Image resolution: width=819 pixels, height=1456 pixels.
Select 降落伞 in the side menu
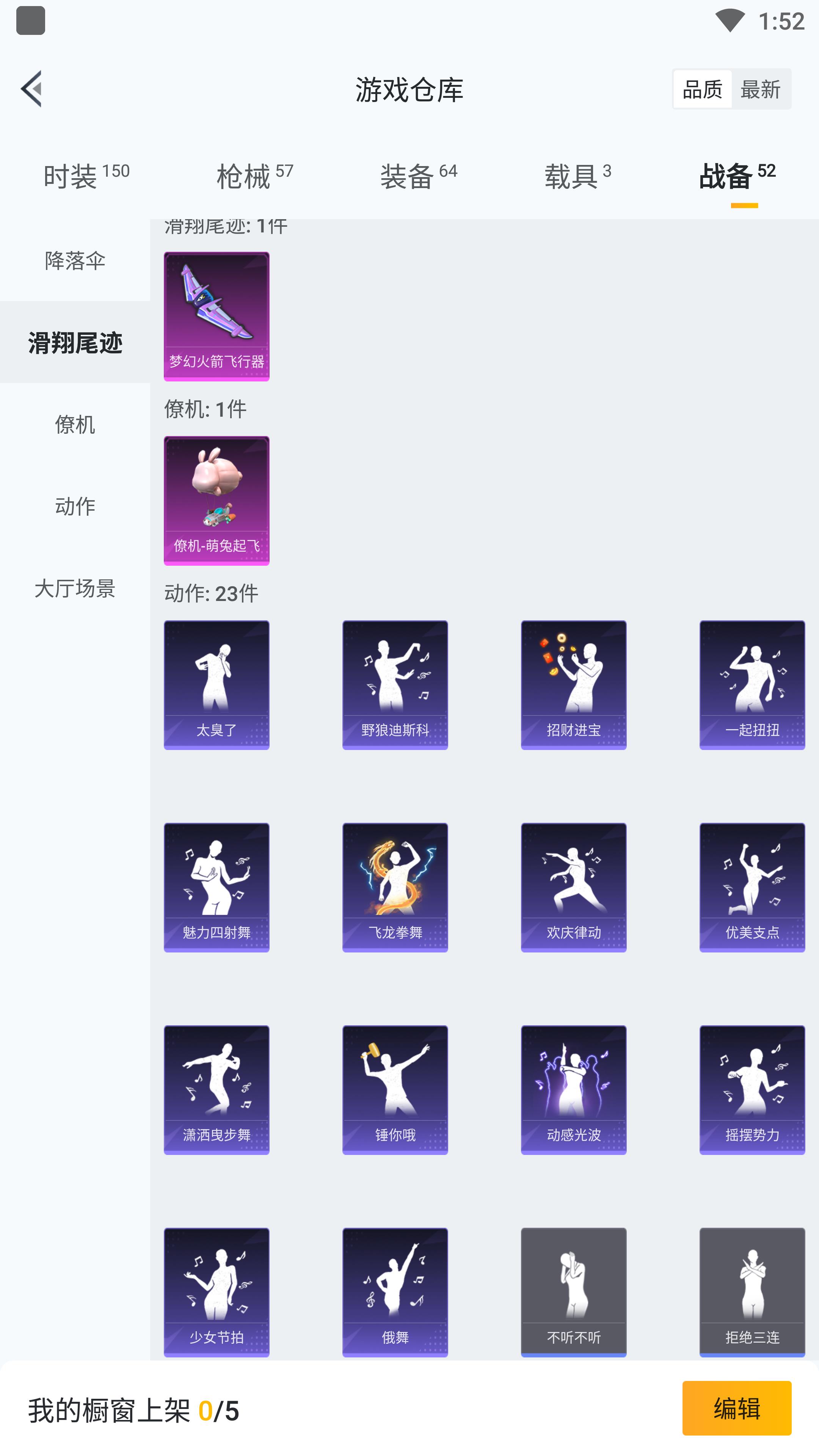pos(75,260)
